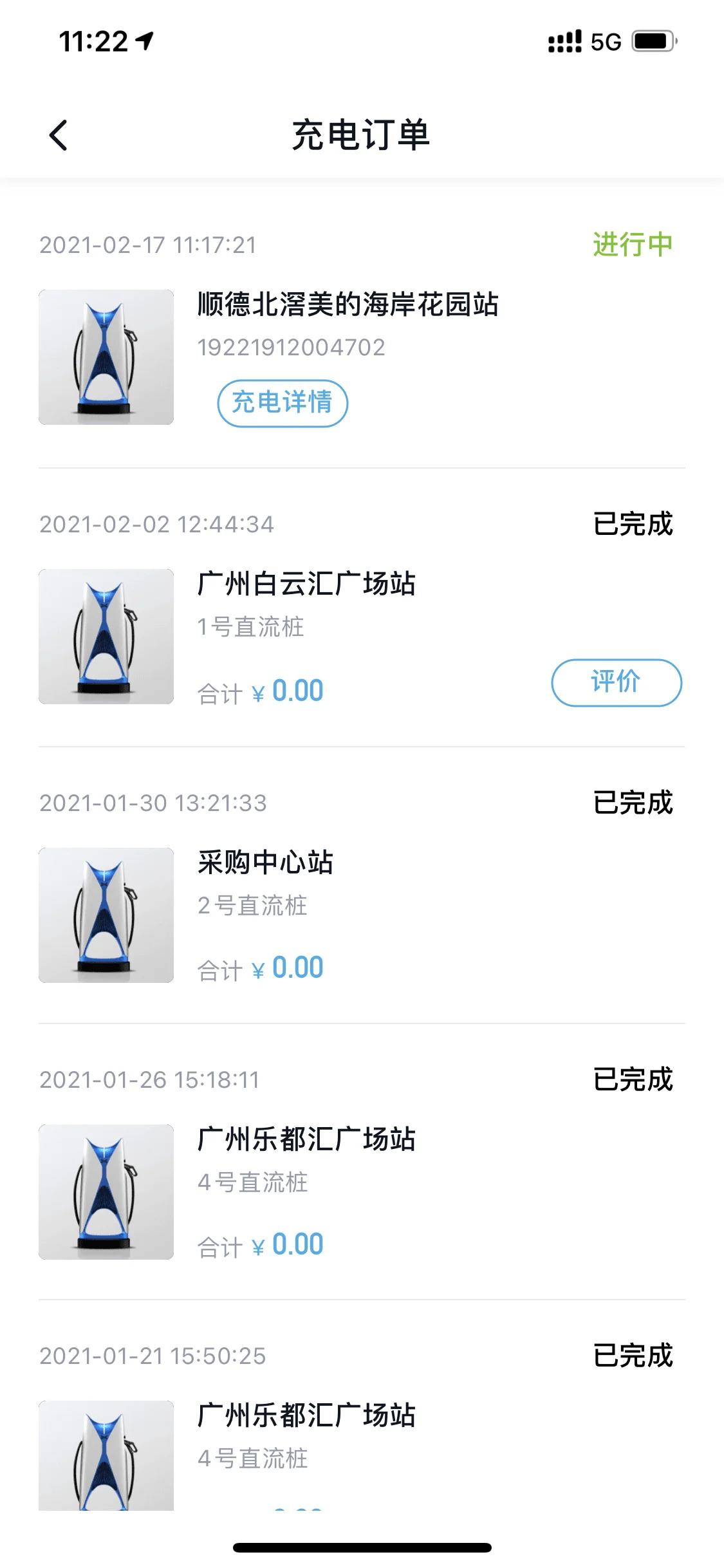Go back from the 充电订单 page
This screenshot has width=724, height=1568.
[59, 136]
